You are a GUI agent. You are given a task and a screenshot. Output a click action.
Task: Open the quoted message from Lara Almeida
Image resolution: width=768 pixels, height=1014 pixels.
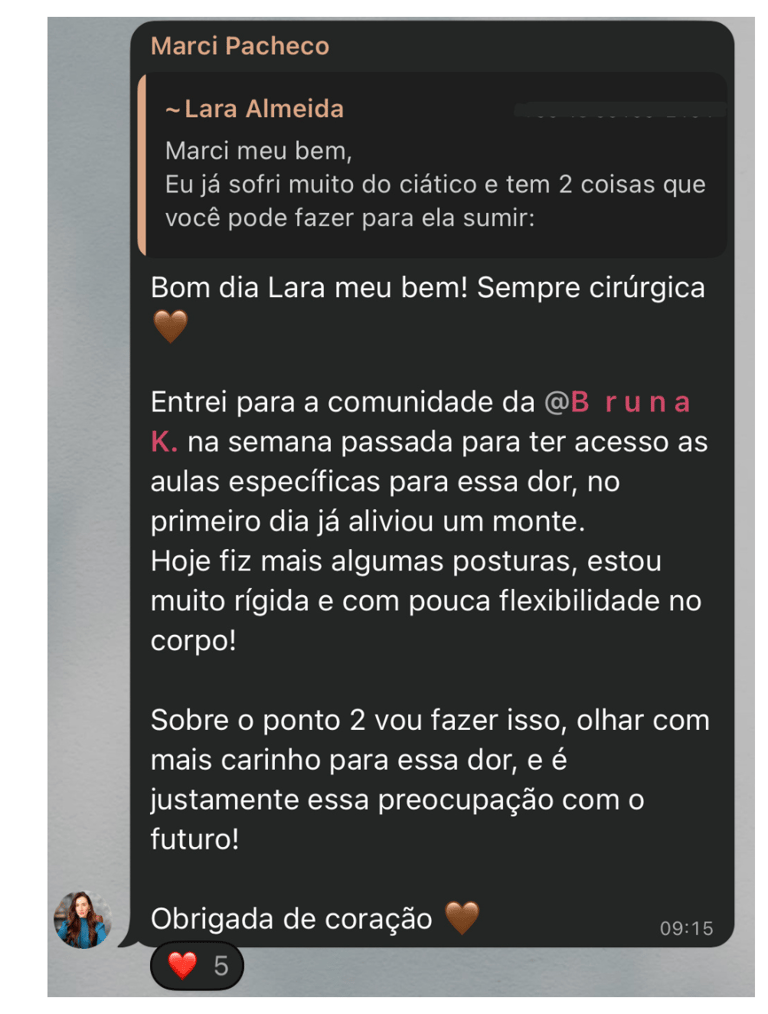click(x=432, y=165)
